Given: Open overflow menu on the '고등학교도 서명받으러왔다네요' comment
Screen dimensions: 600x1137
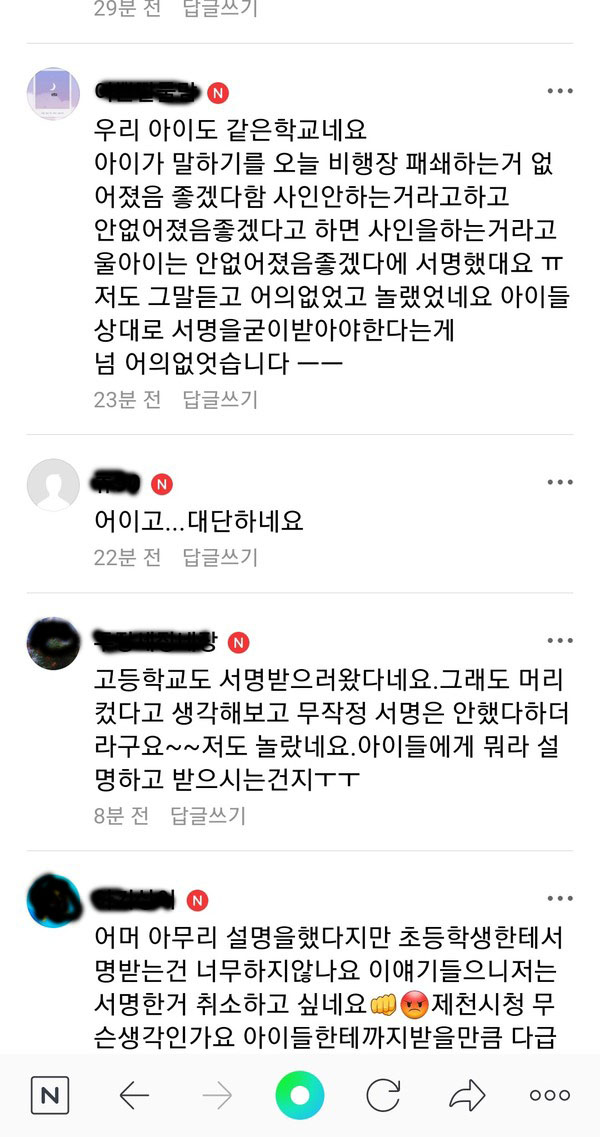Looking at the screenshot, I should pos(559,640).
